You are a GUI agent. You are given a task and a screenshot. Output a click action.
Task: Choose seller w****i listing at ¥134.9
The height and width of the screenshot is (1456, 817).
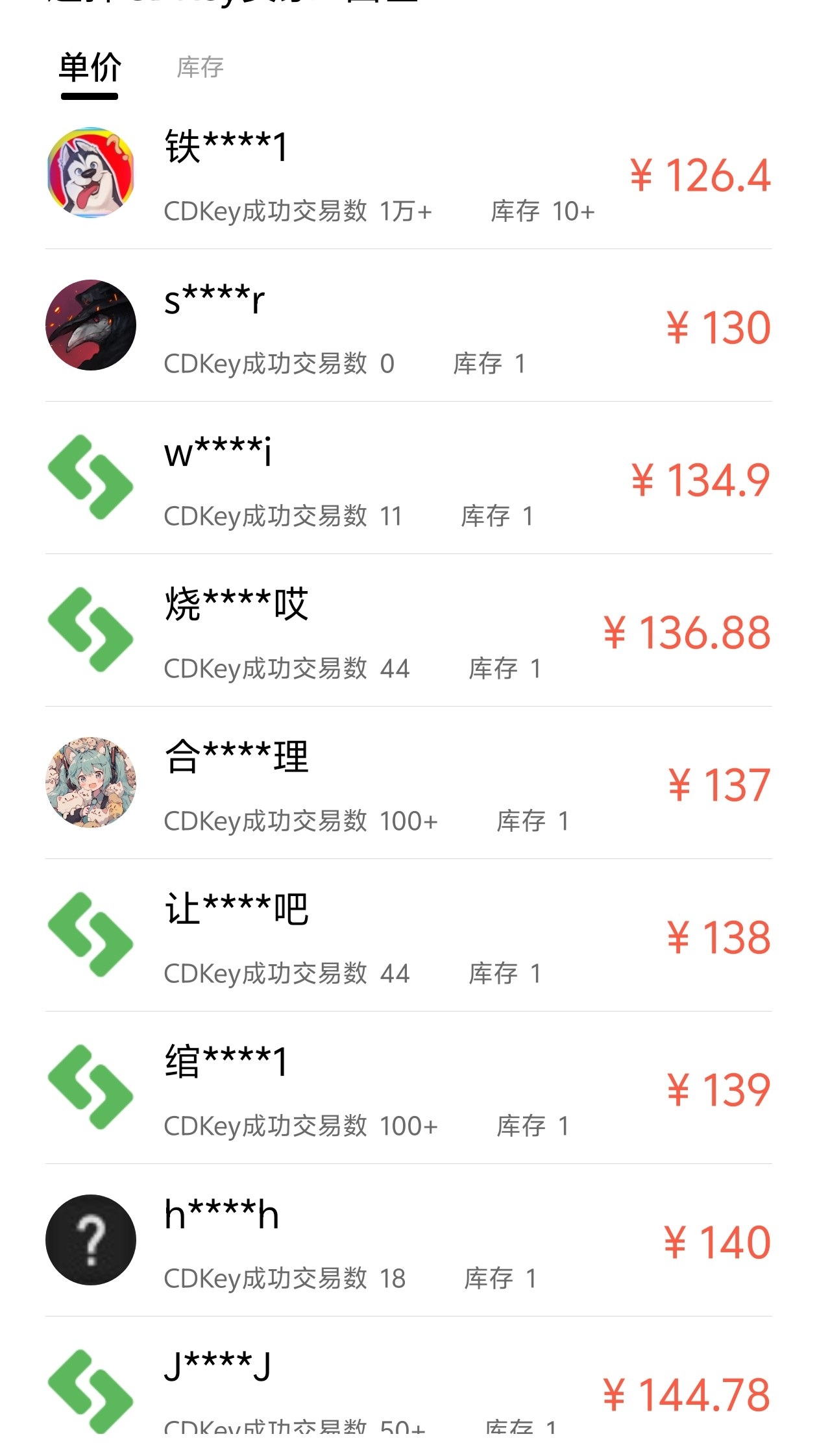pyautogui.click(x=408, y=479)
